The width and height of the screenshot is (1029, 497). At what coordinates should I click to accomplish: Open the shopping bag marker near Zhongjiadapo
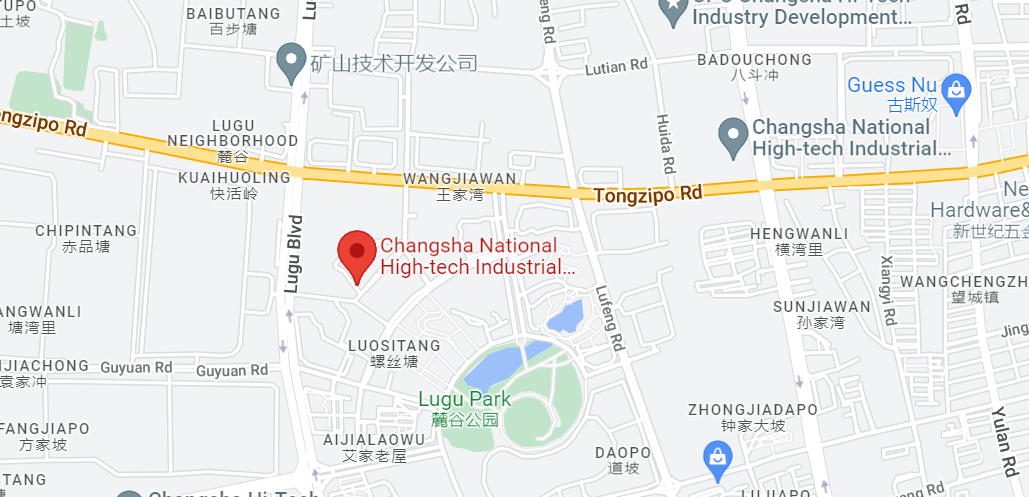point(717,458)
